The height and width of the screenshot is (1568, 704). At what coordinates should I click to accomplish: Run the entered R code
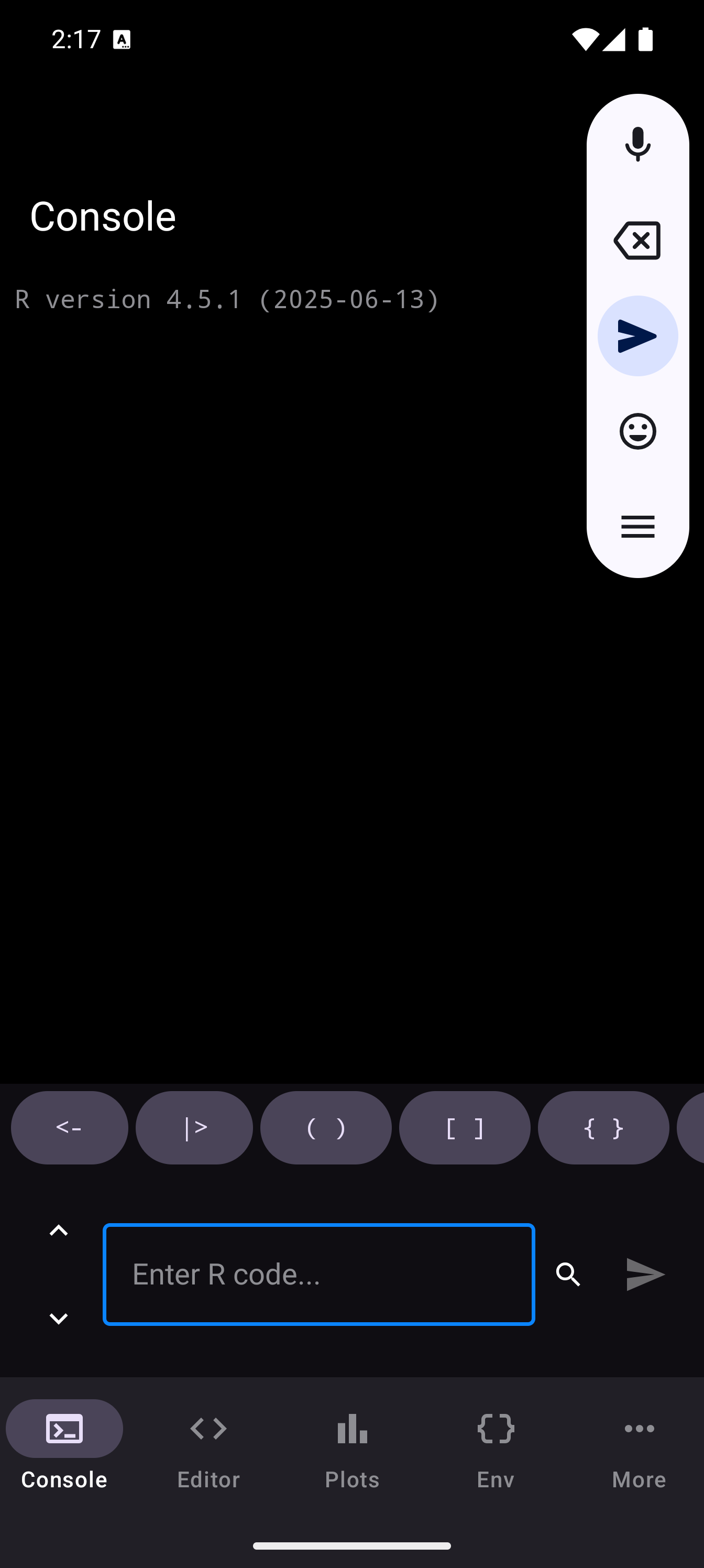pos(645,1274)
